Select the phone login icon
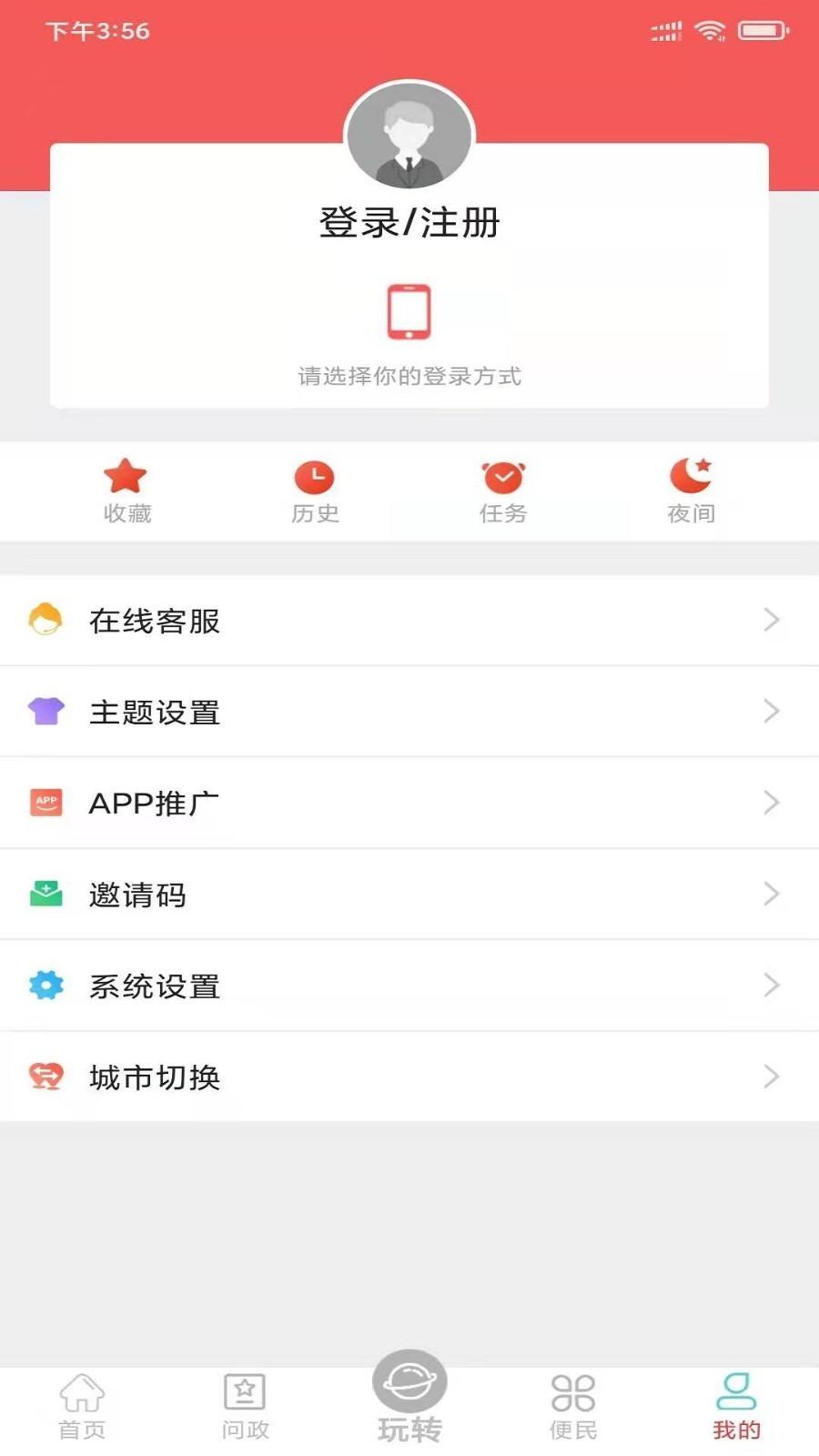 [409, 312]
